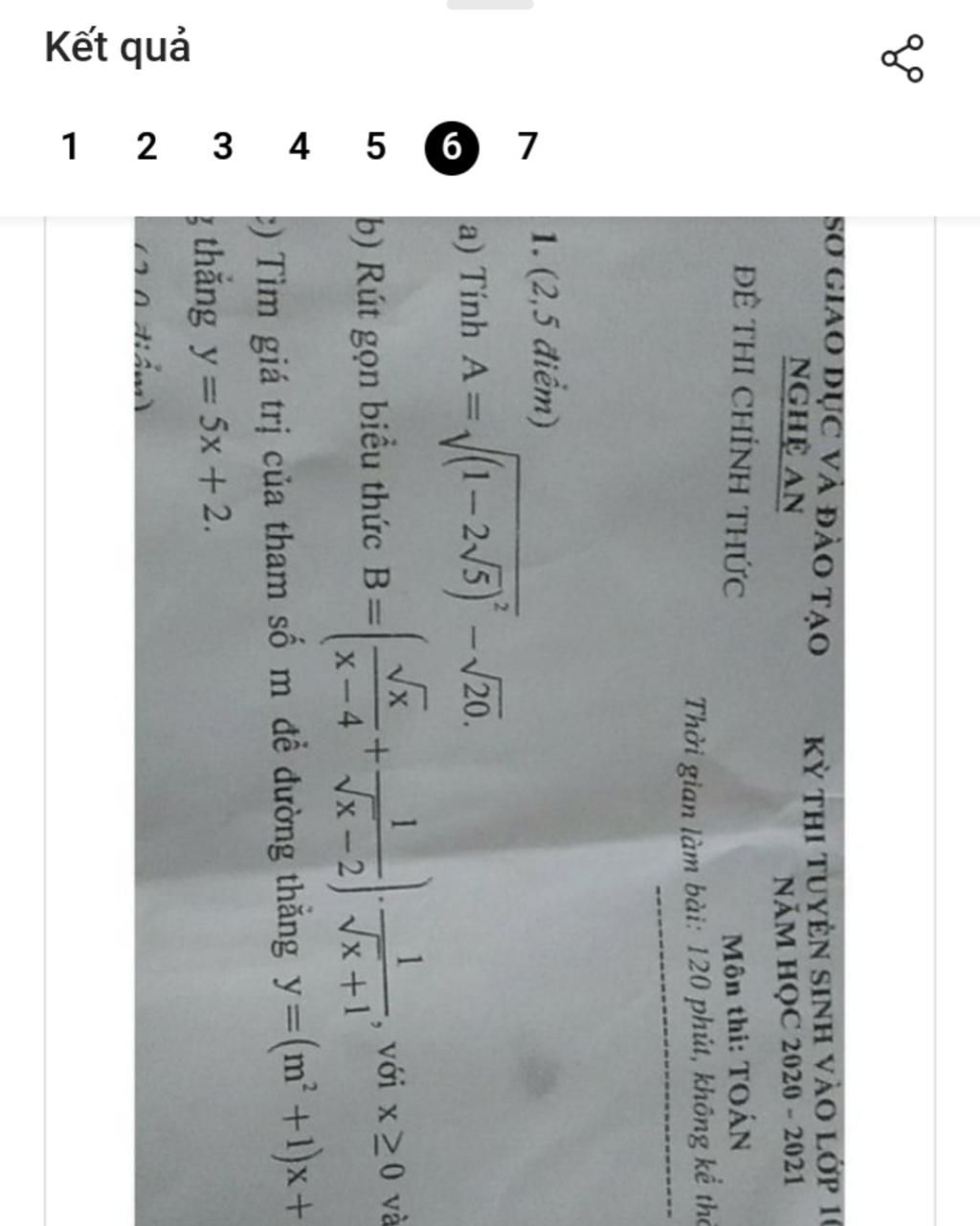Select result number 3

click(222, 147)
